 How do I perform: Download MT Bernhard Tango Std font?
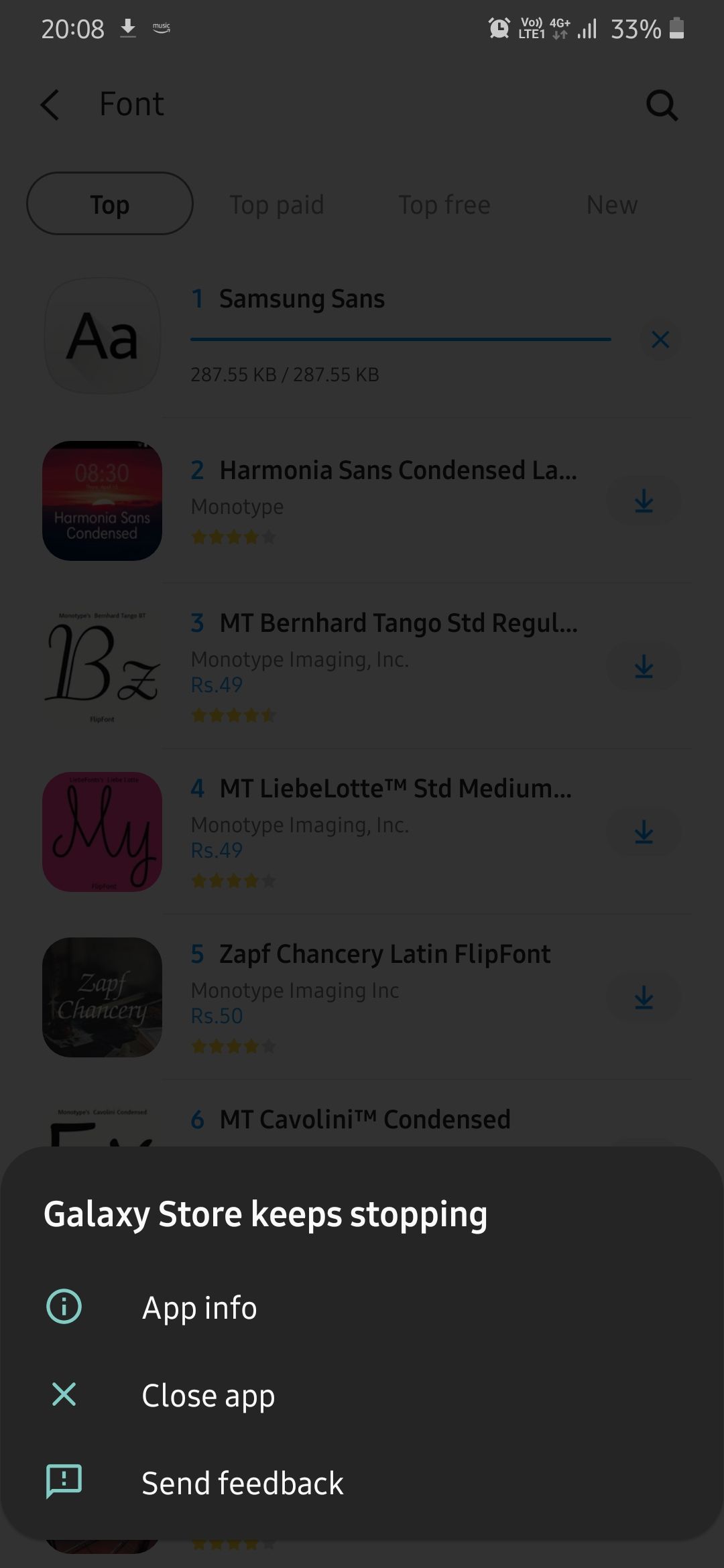coord(644,667)
